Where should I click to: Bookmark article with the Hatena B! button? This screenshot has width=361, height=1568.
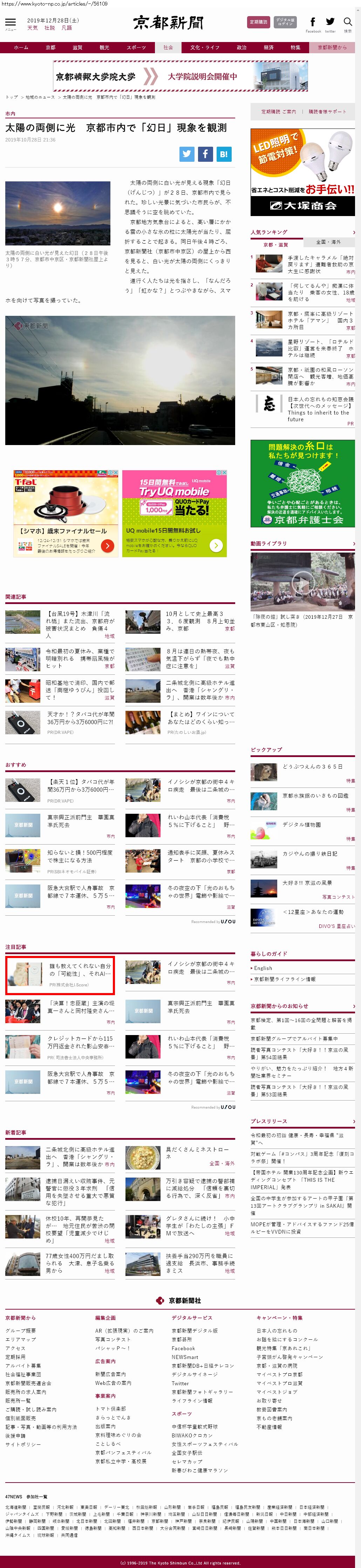point(224,154)
